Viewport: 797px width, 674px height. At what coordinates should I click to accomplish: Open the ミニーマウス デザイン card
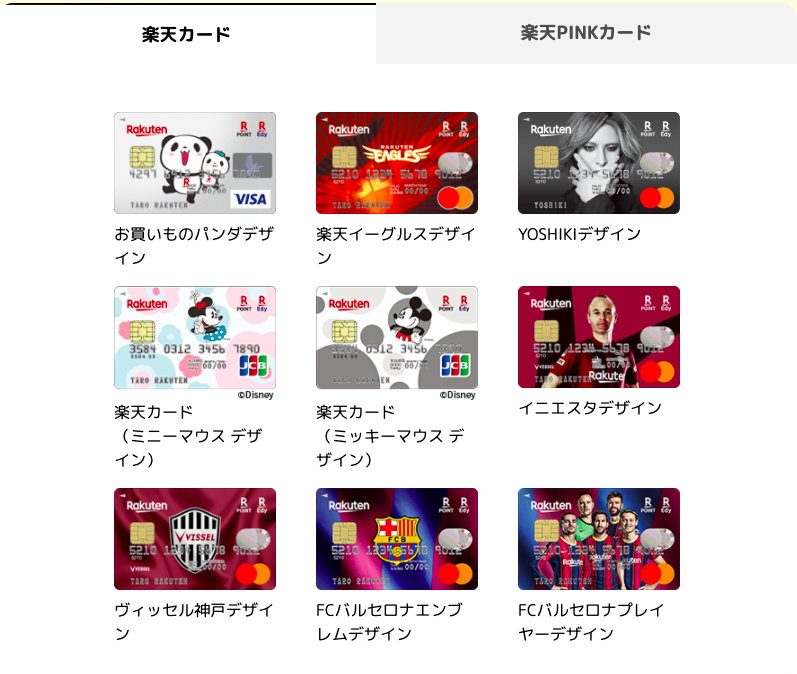click(x=195, y=338)
